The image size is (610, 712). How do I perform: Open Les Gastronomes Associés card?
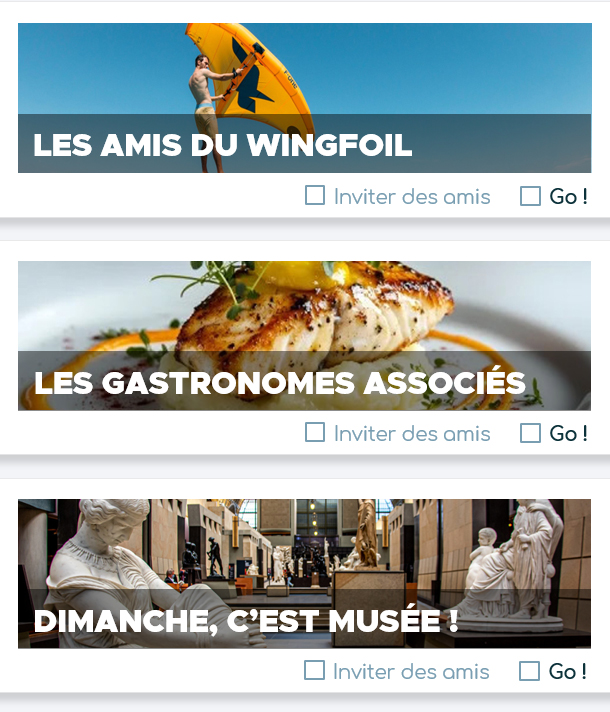(304, 335)
